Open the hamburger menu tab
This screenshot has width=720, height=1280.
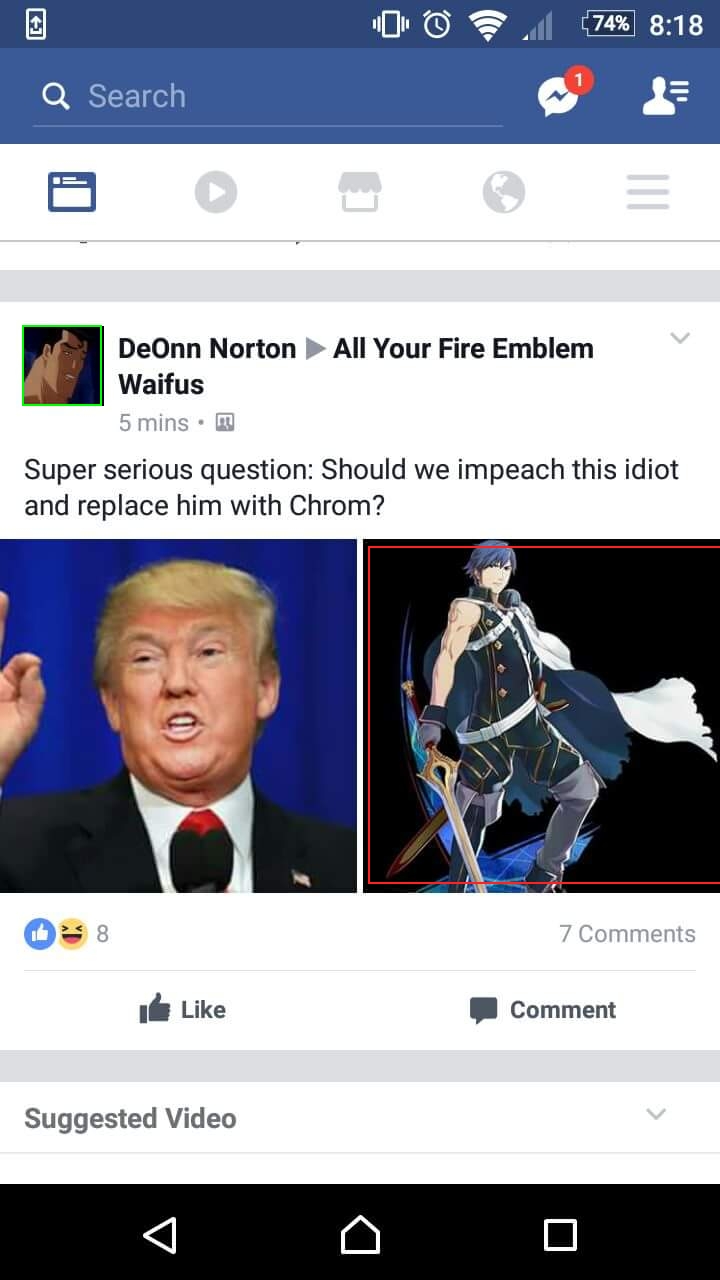click(x=648, y=191)
